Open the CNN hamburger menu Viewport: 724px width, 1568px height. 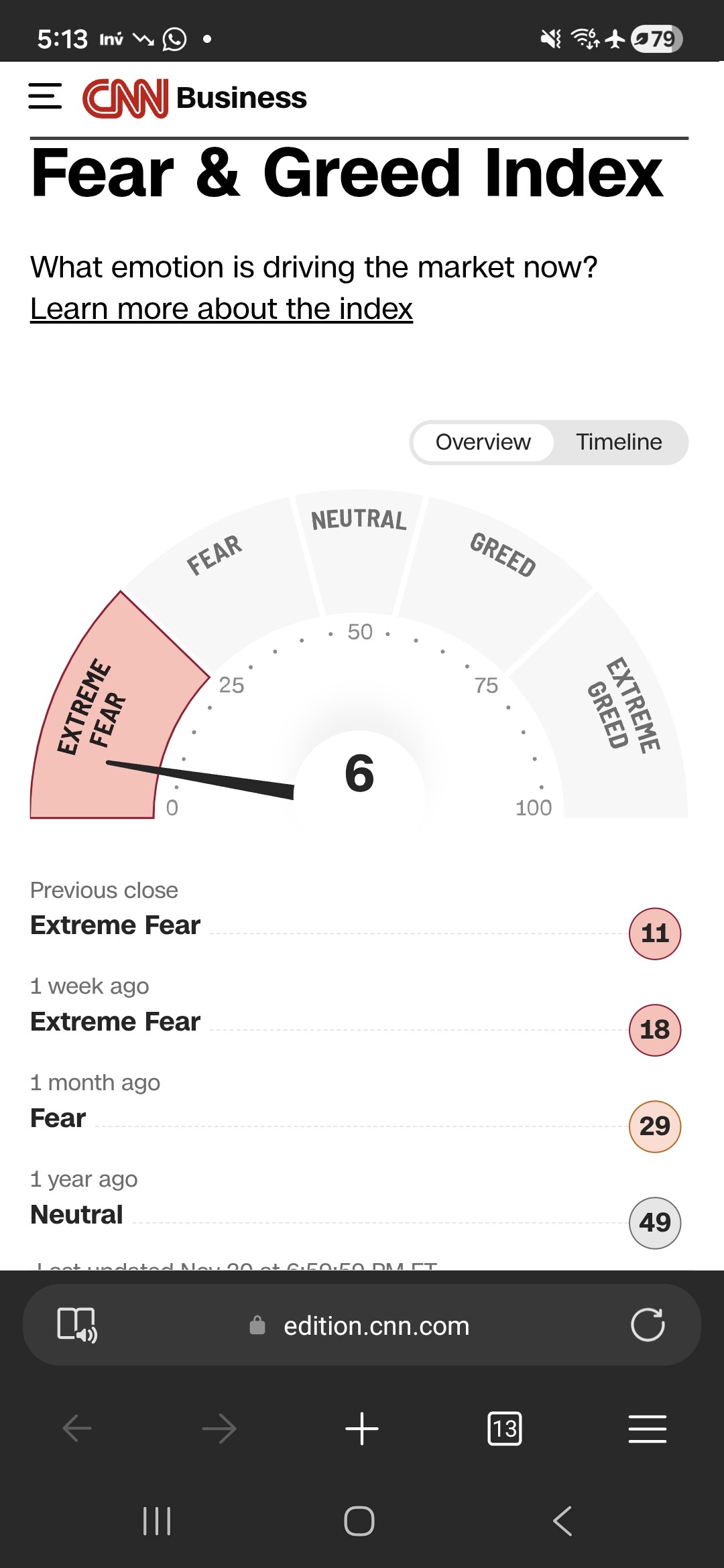[x=45, y=96]
